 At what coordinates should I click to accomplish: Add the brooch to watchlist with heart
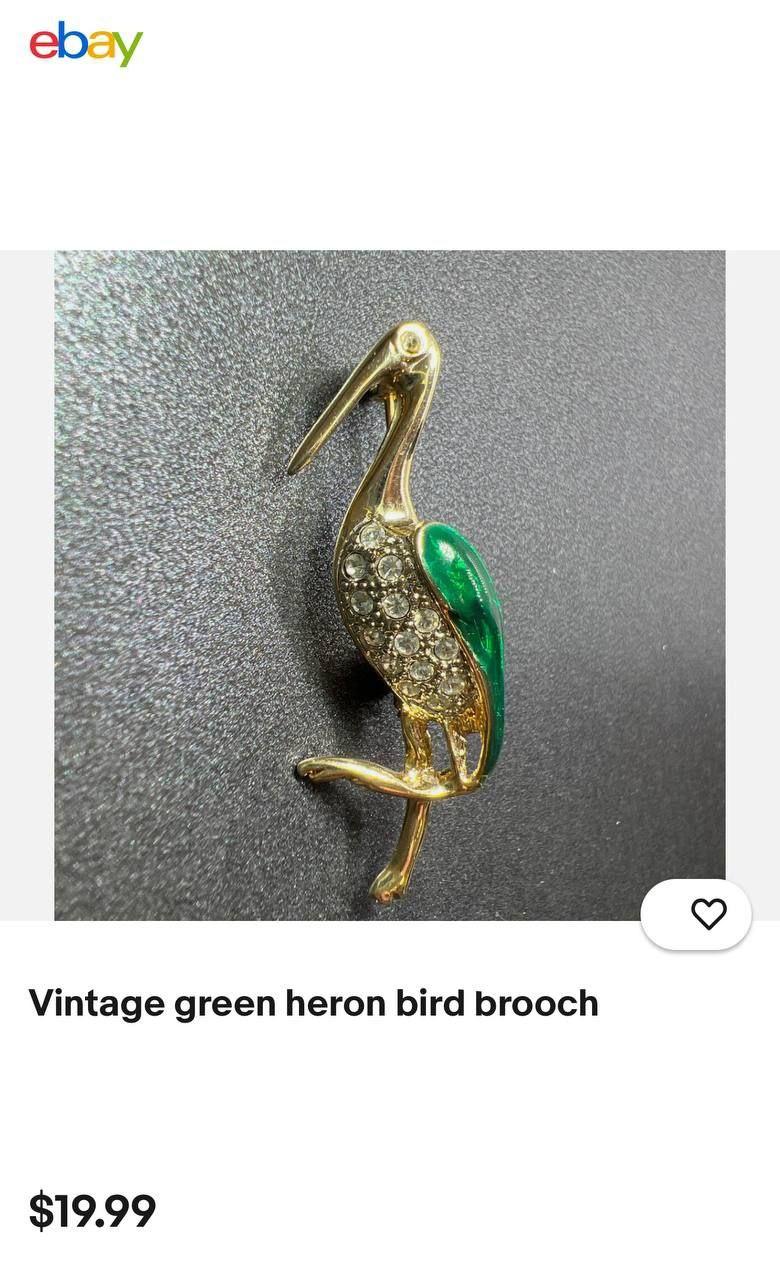(707, 914)
